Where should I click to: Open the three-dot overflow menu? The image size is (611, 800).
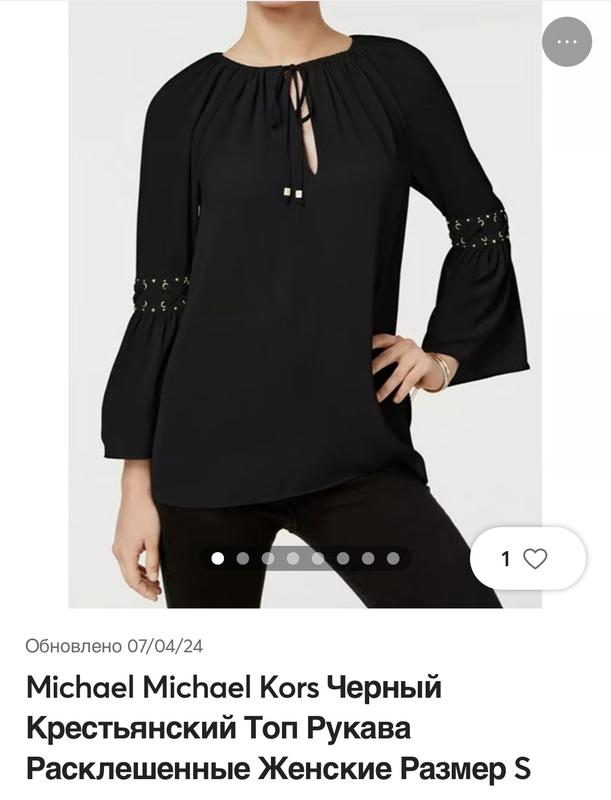pyautogui.click(x=567, y=42)
